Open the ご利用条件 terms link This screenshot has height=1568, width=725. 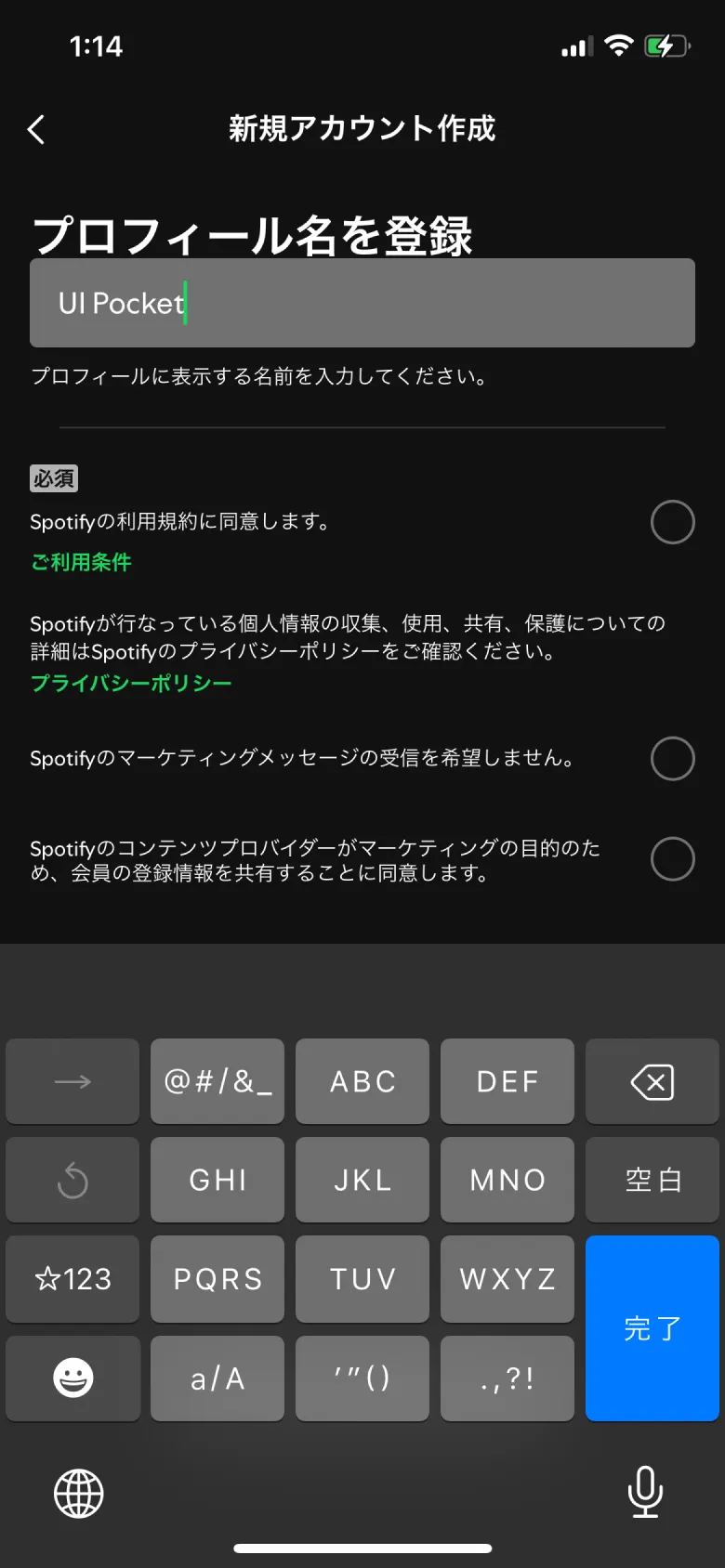click(x=82, y=562)
